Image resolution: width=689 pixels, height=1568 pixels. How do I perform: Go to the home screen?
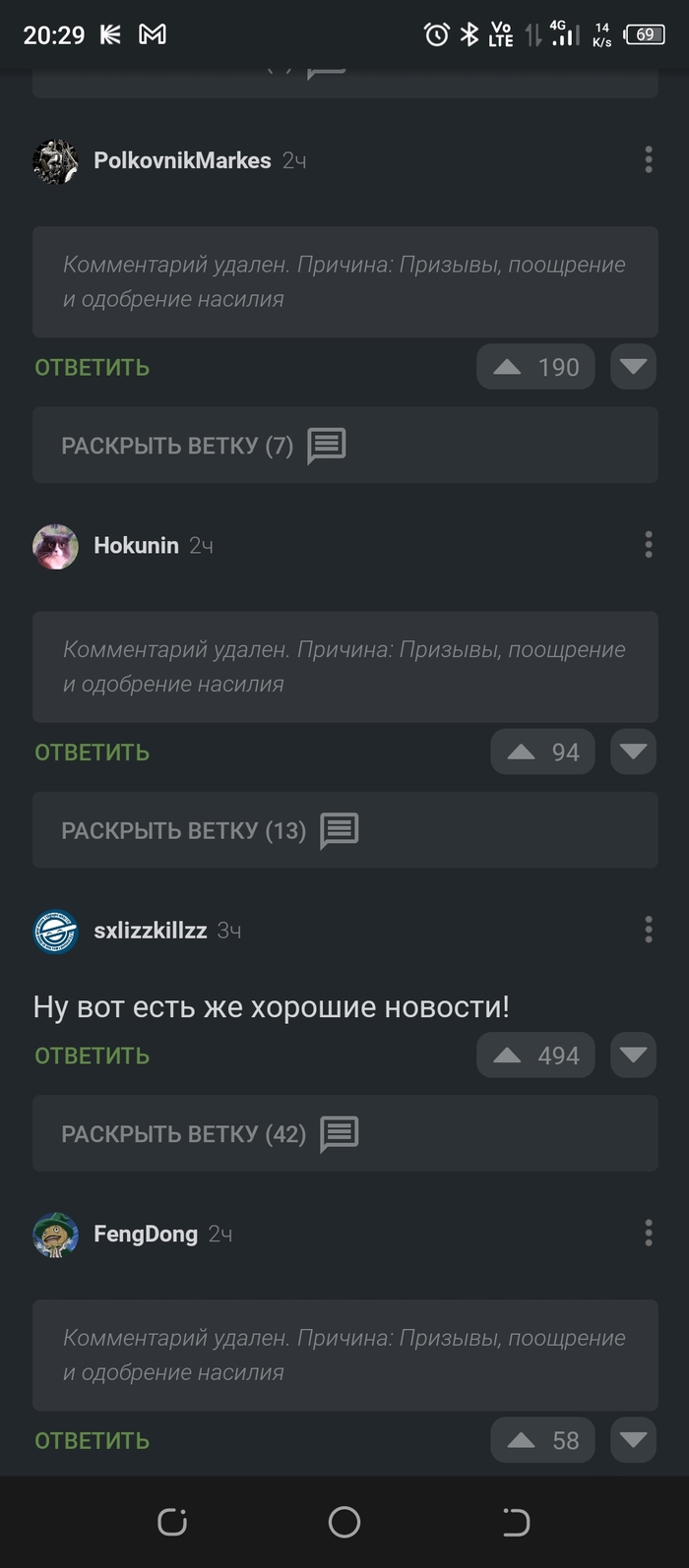pyautogui.click(x=344, y=1523)
